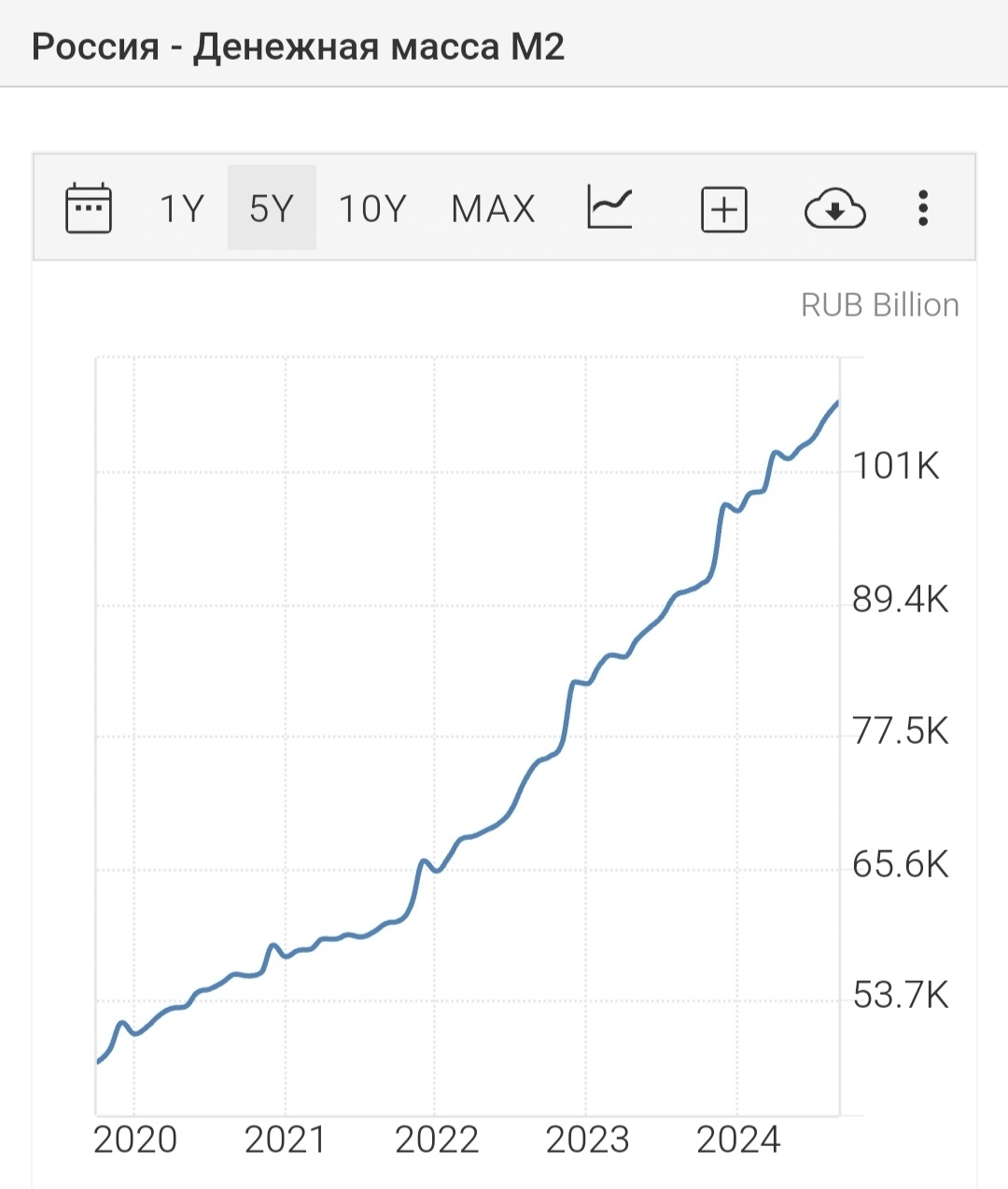The image size is (1008, 1189).
Task: Show the 10Y chart range
Action: pos(372,208)
